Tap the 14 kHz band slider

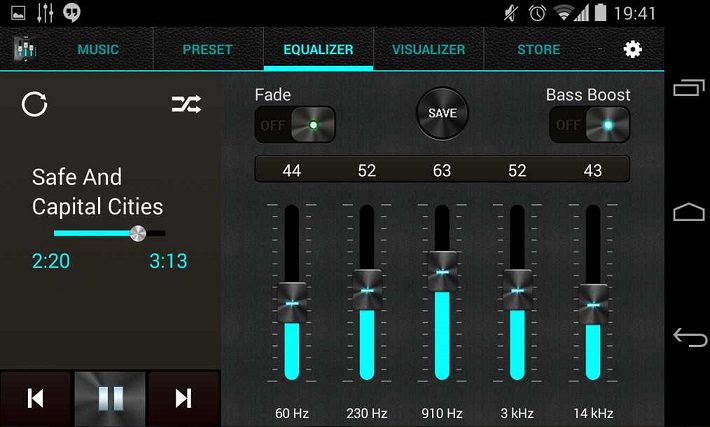pyautogui.click(x=593, y=293)
